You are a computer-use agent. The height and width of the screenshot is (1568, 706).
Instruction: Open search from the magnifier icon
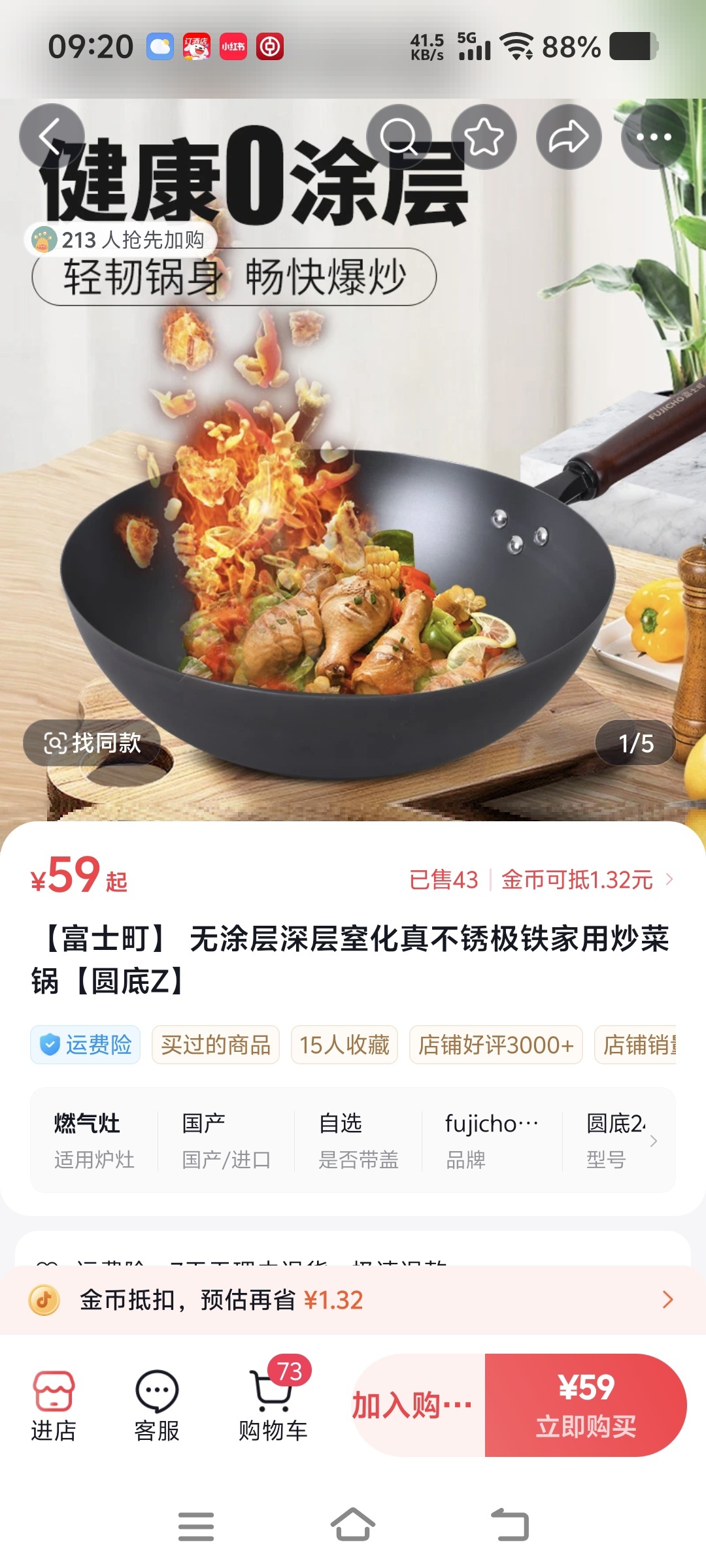(399, 137)
